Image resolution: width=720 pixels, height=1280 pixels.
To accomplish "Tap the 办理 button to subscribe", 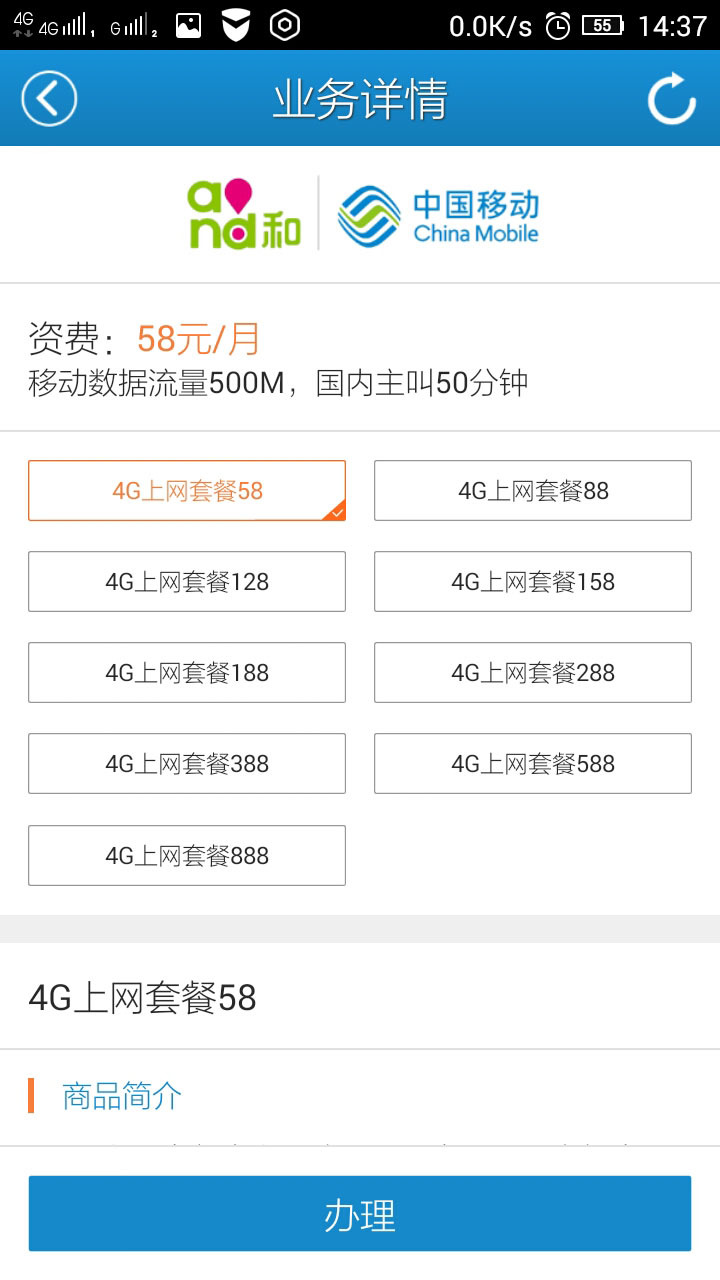I will tap(360, 1214).
